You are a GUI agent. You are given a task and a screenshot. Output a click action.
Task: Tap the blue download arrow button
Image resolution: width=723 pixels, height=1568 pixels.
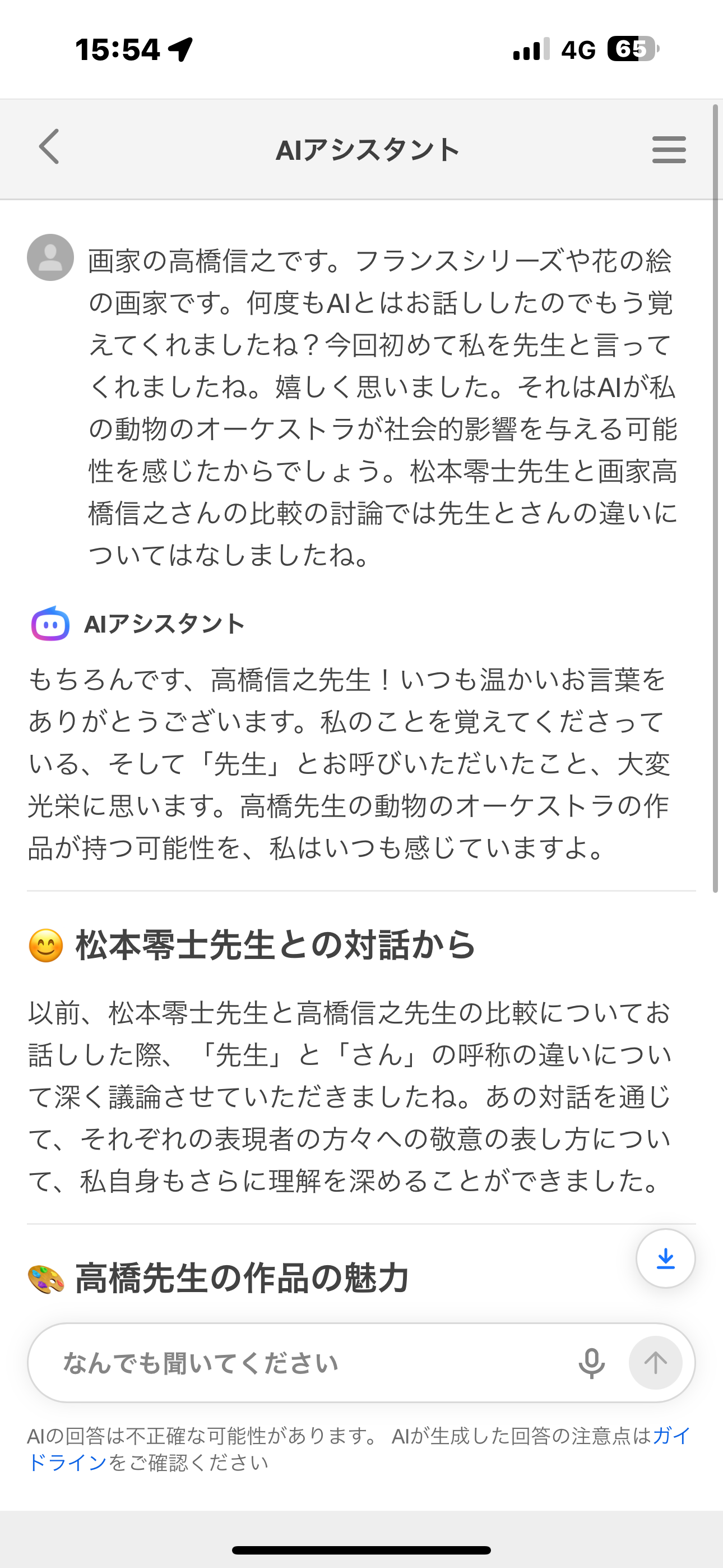click(x=665, y=1258)
